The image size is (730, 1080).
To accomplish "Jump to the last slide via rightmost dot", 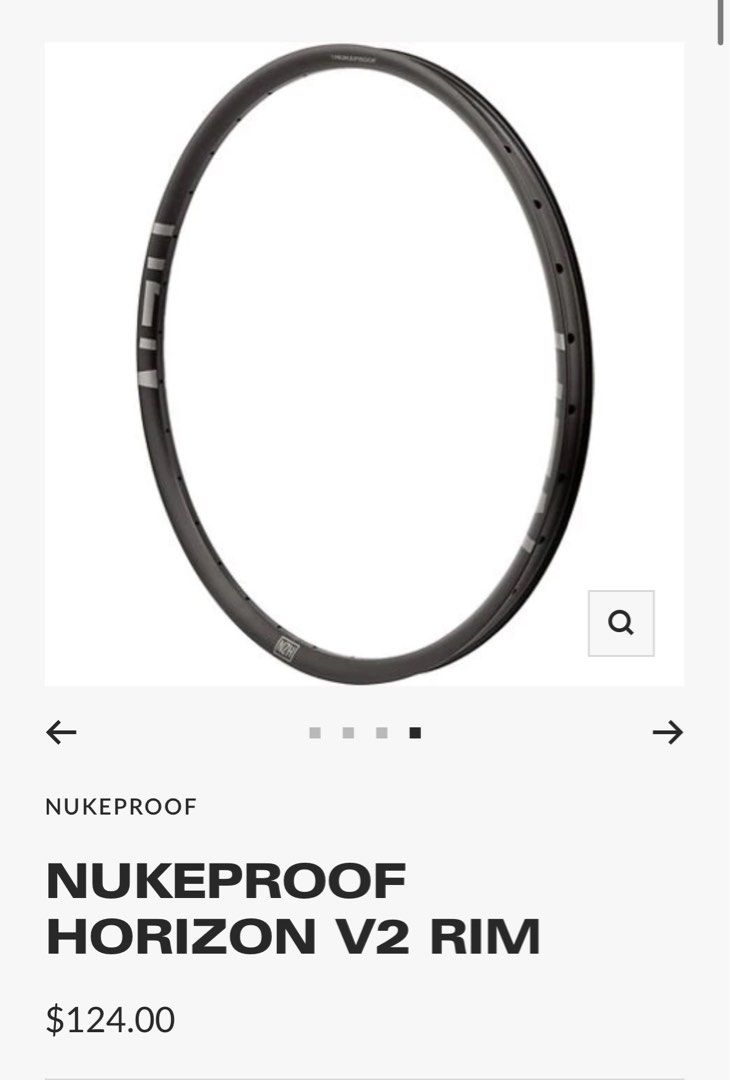I will pos(414,732).
